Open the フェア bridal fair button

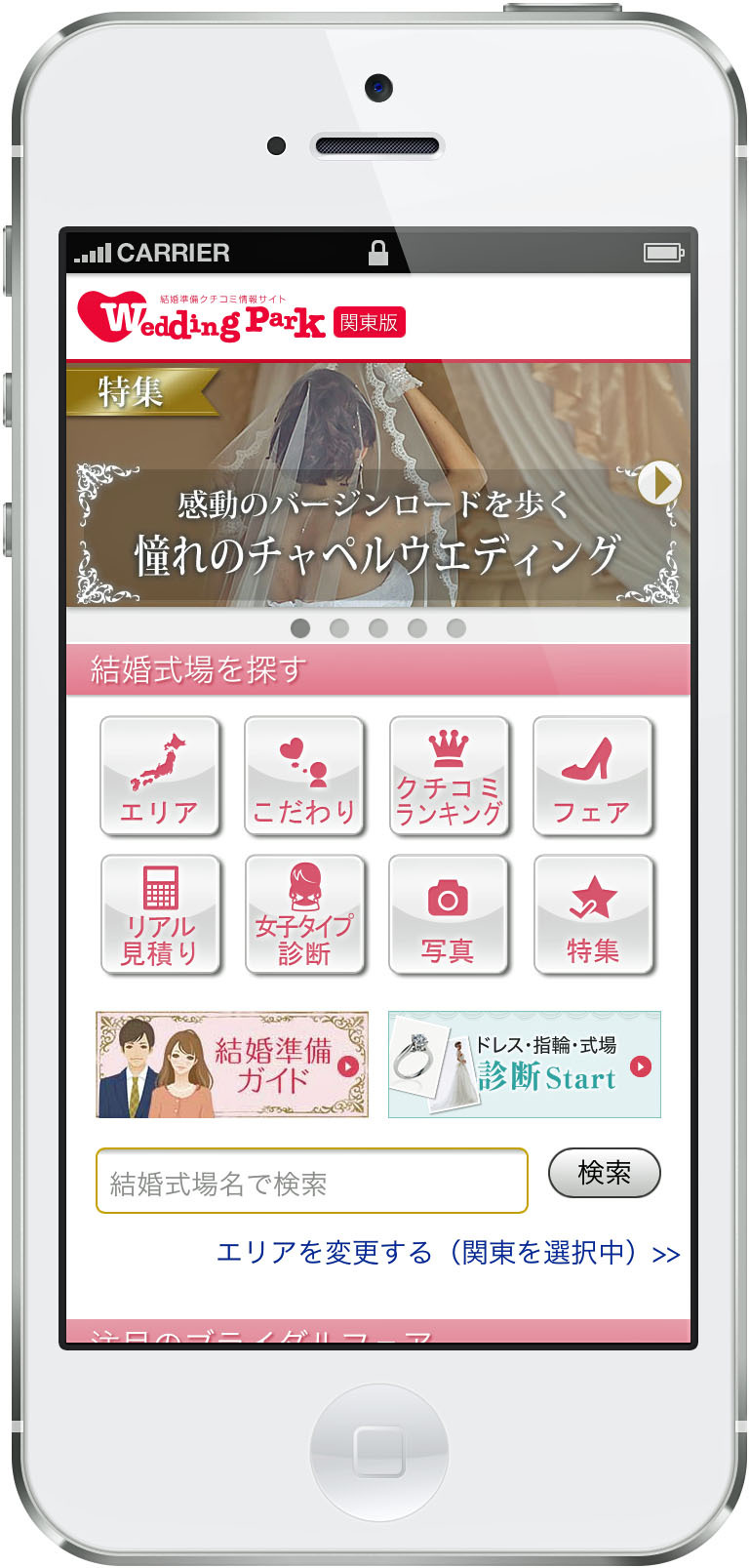pyautogui.click(x=592, y=776)
